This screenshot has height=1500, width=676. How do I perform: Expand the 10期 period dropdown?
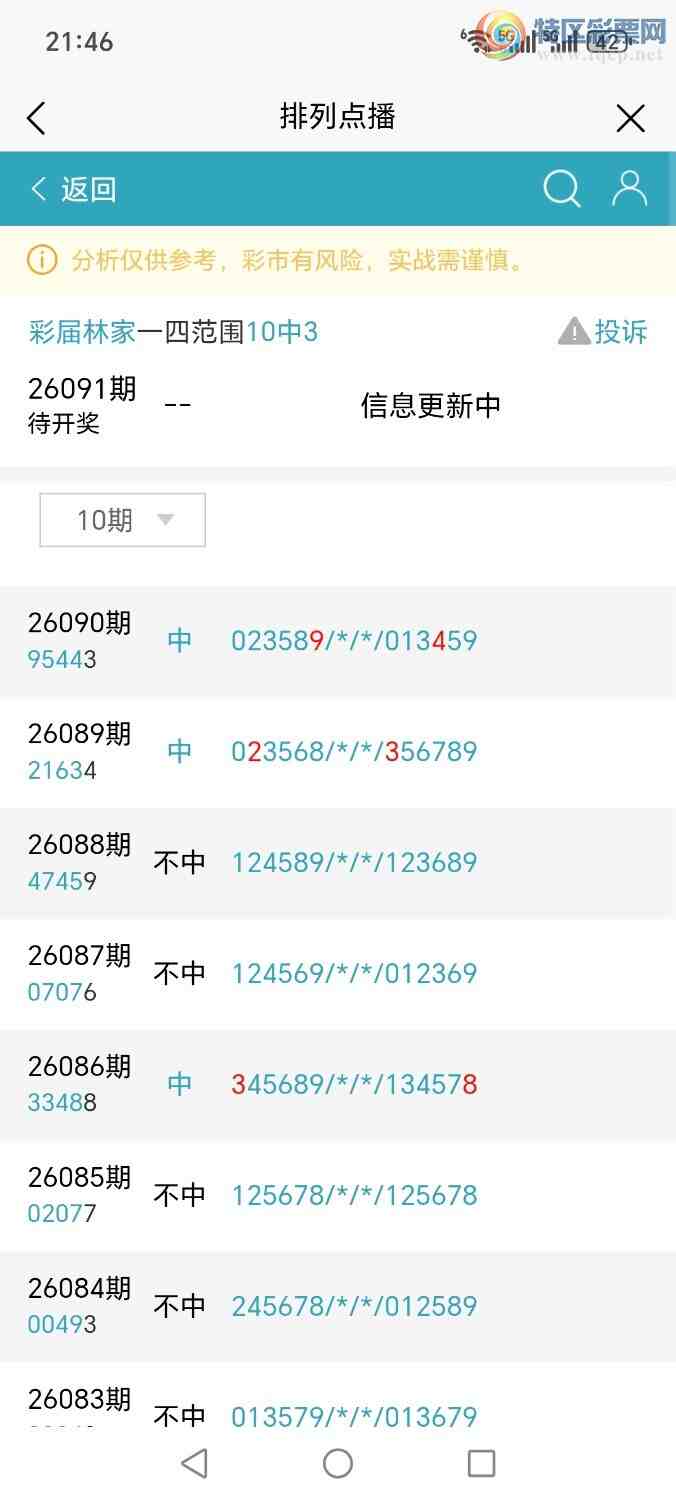pyautogui.click(x=122, y=520)
